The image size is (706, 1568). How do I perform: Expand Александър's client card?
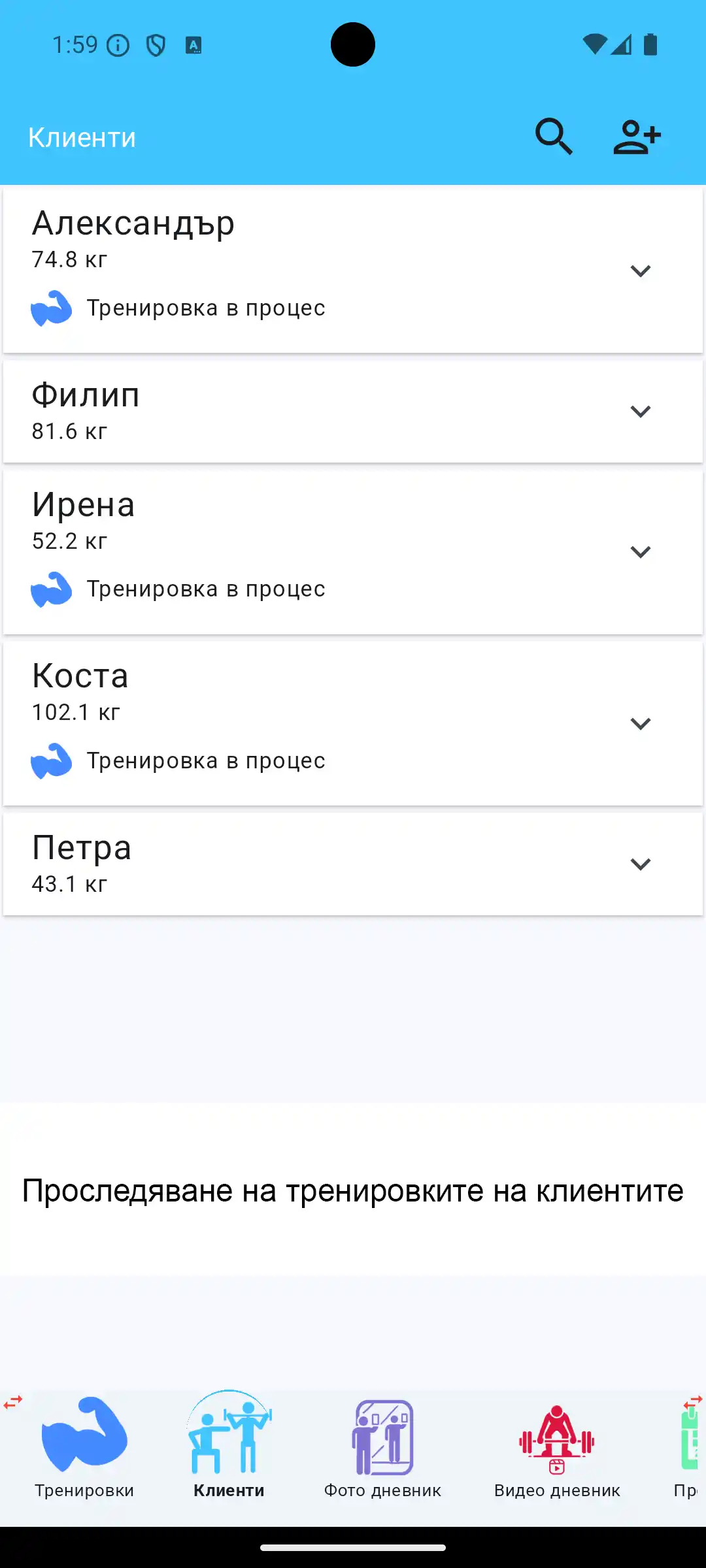[x=640, y=270]
